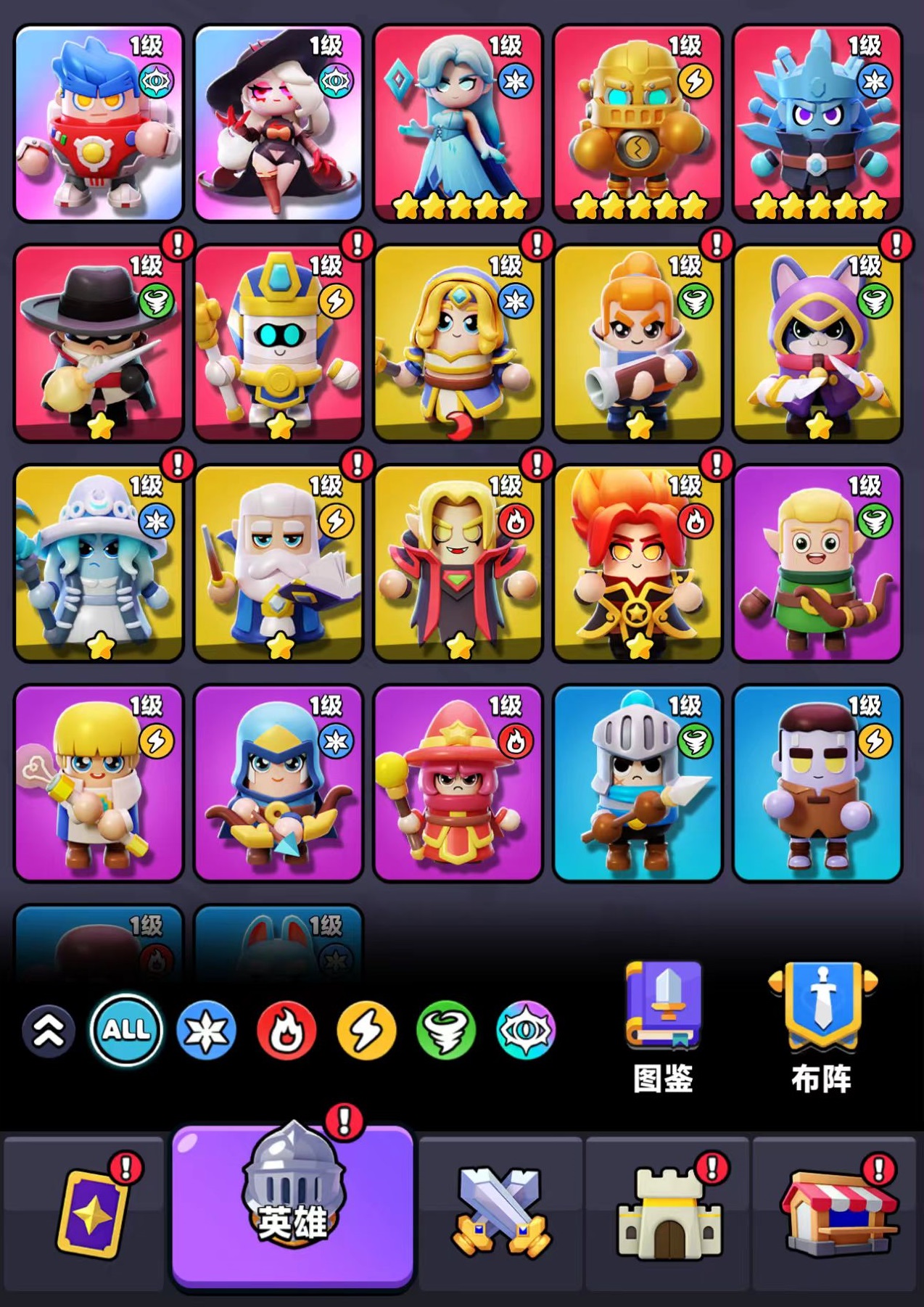Filter heroes by the ice snowflake element
Viewport: 924px width, 1307px height.
pyautogui.click(x=207, y=1030)
